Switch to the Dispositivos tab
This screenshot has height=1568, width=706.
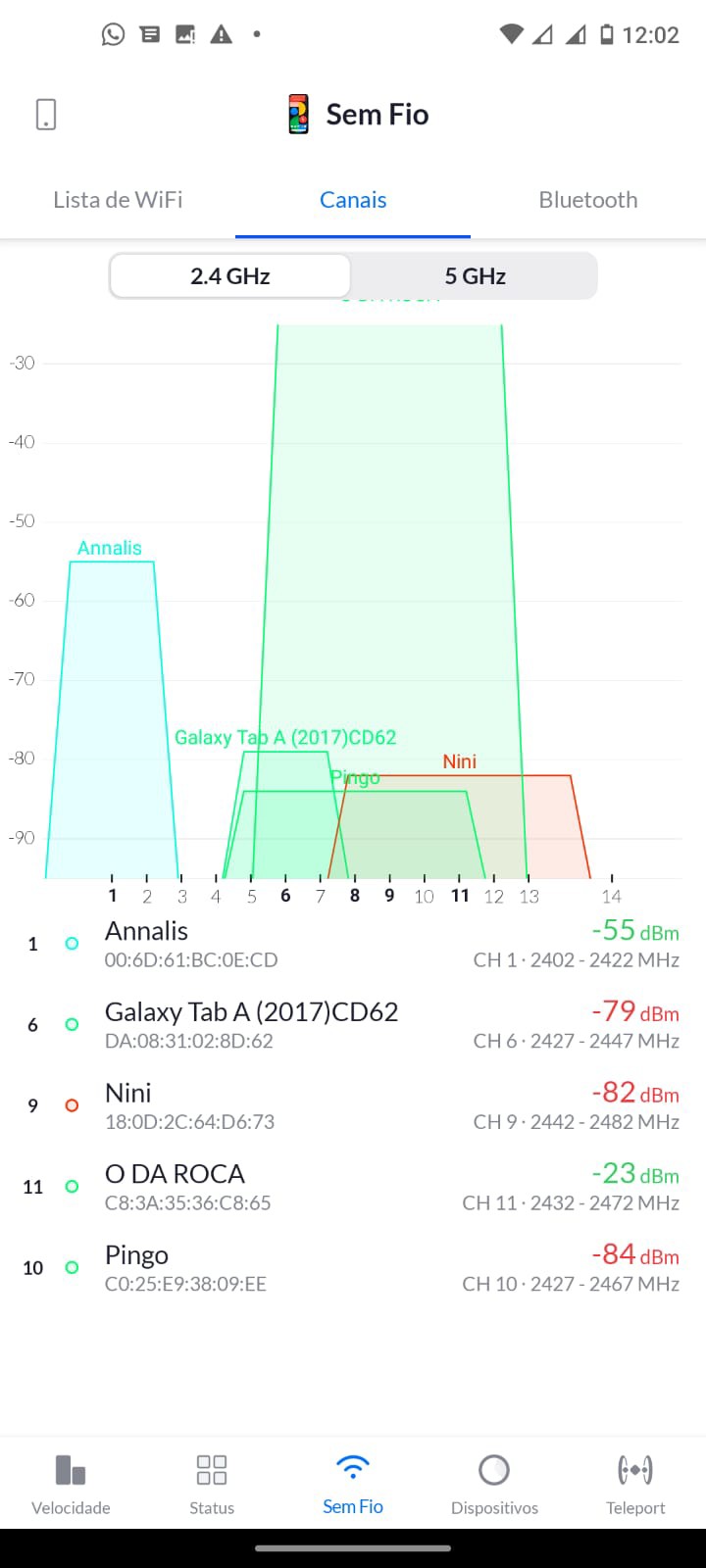tap(494, 1484)
